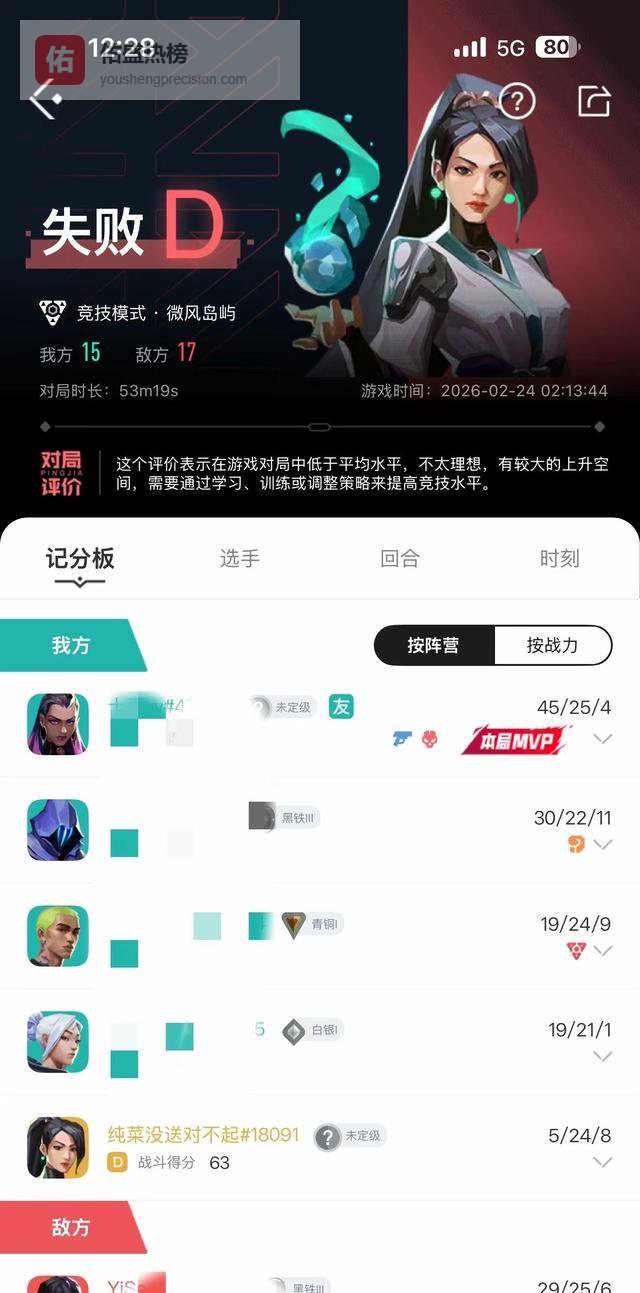
Task: Expand the row with score 30/22/11
Action: pos(602,845)
